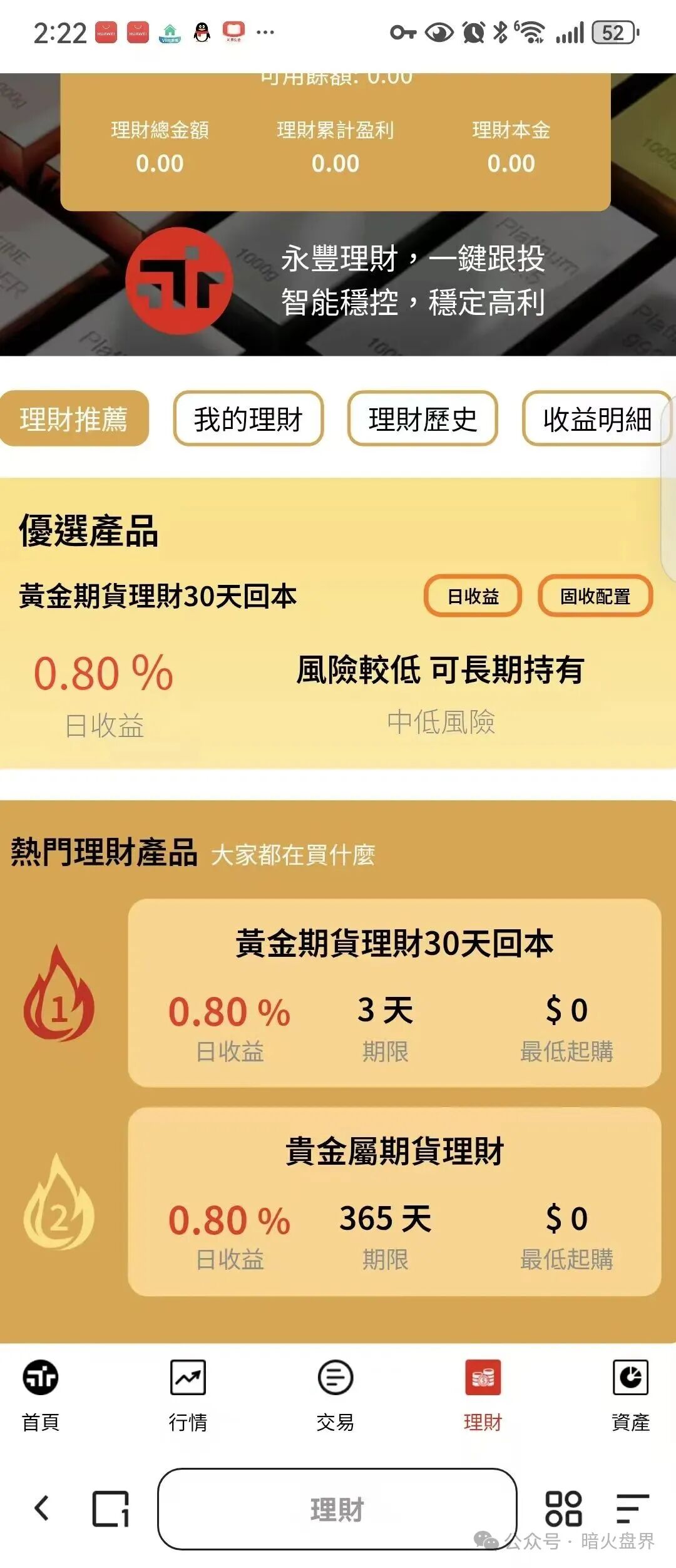
Task: Open the browser four-square grid icon
Action: (563, 1508)
